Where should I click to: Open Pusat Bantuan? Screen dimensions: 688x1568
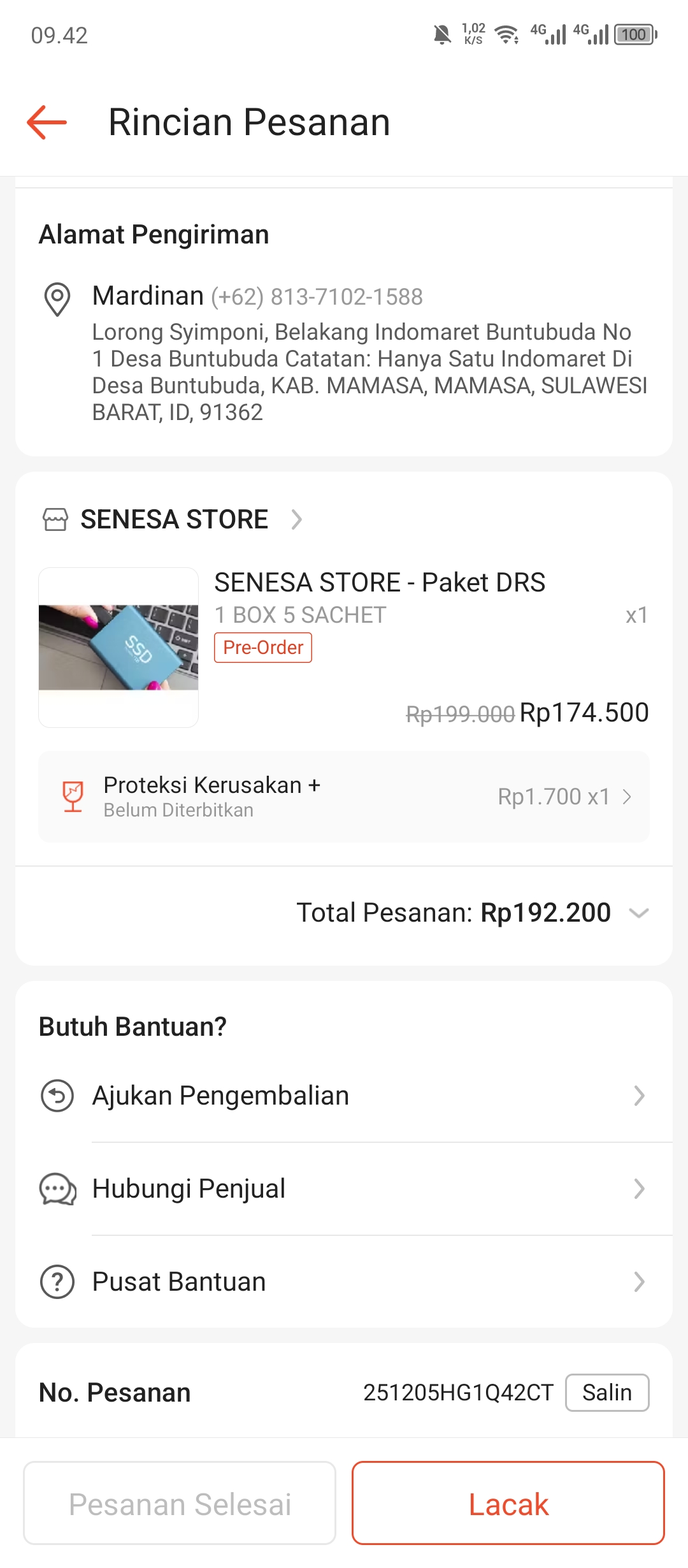[344, 1282]
